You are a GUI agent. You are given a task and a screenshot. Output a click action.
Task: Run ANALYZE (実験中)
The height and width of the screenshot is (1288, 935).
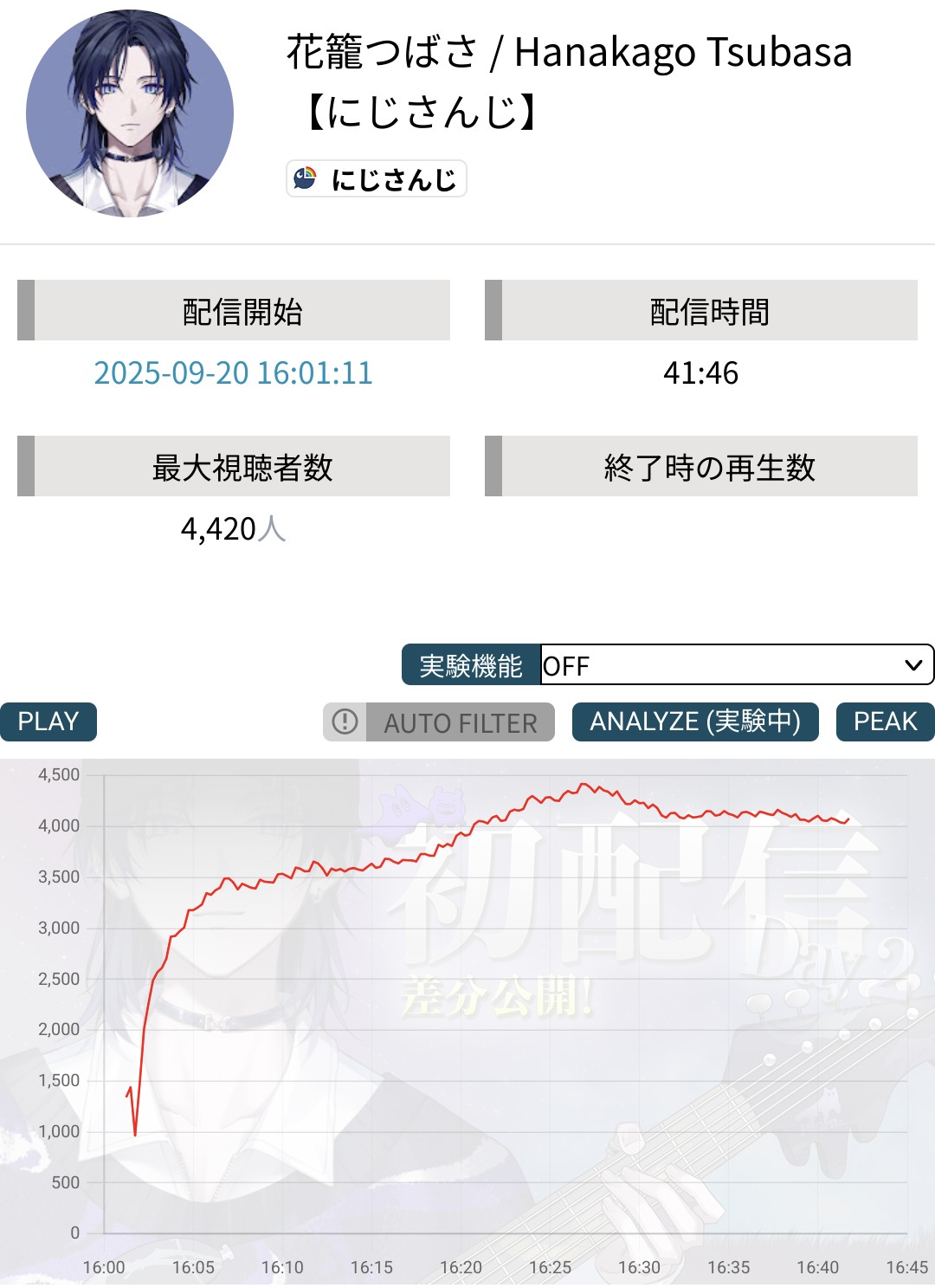pyautogui.click(x=695, y=722)
